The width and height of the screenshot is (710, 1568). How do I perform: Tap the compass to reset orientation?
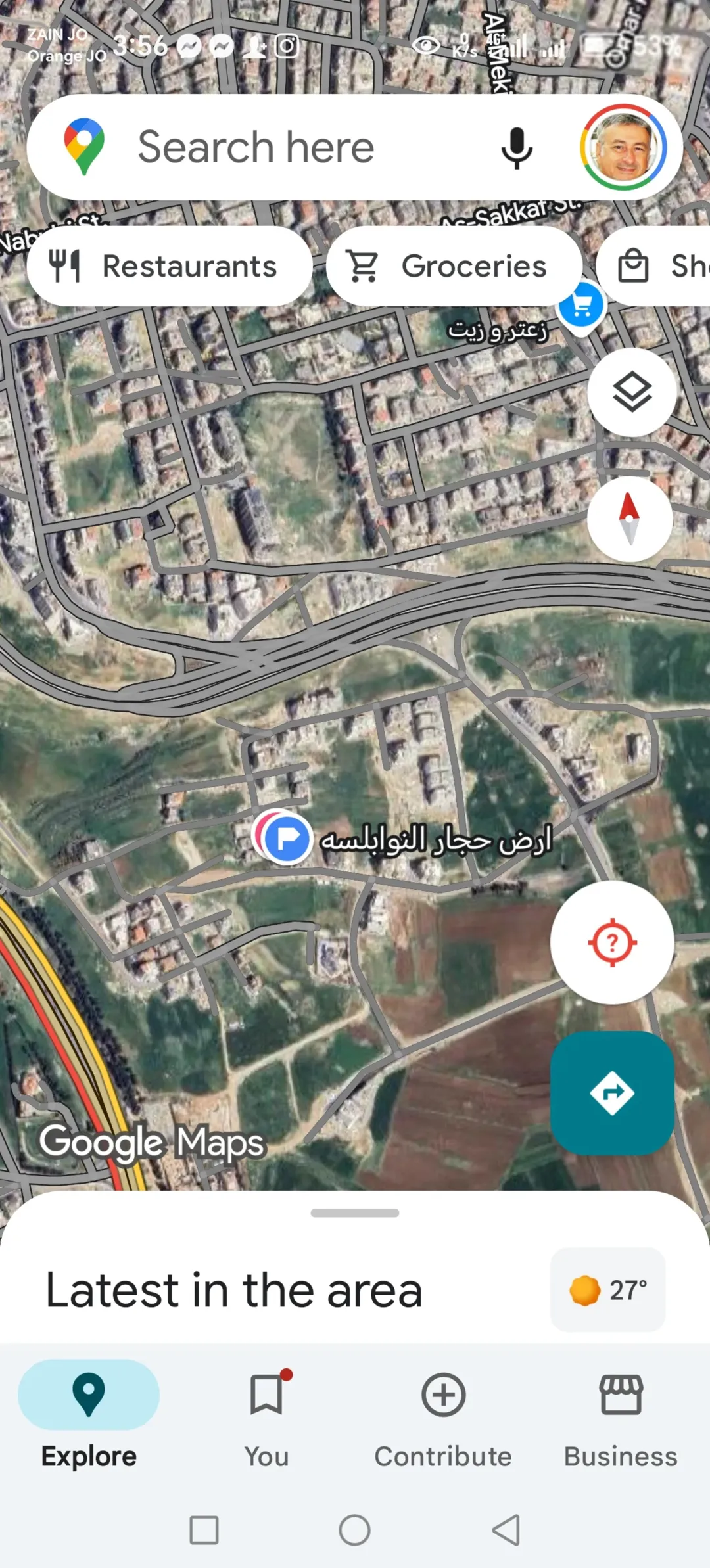(630, 519)
